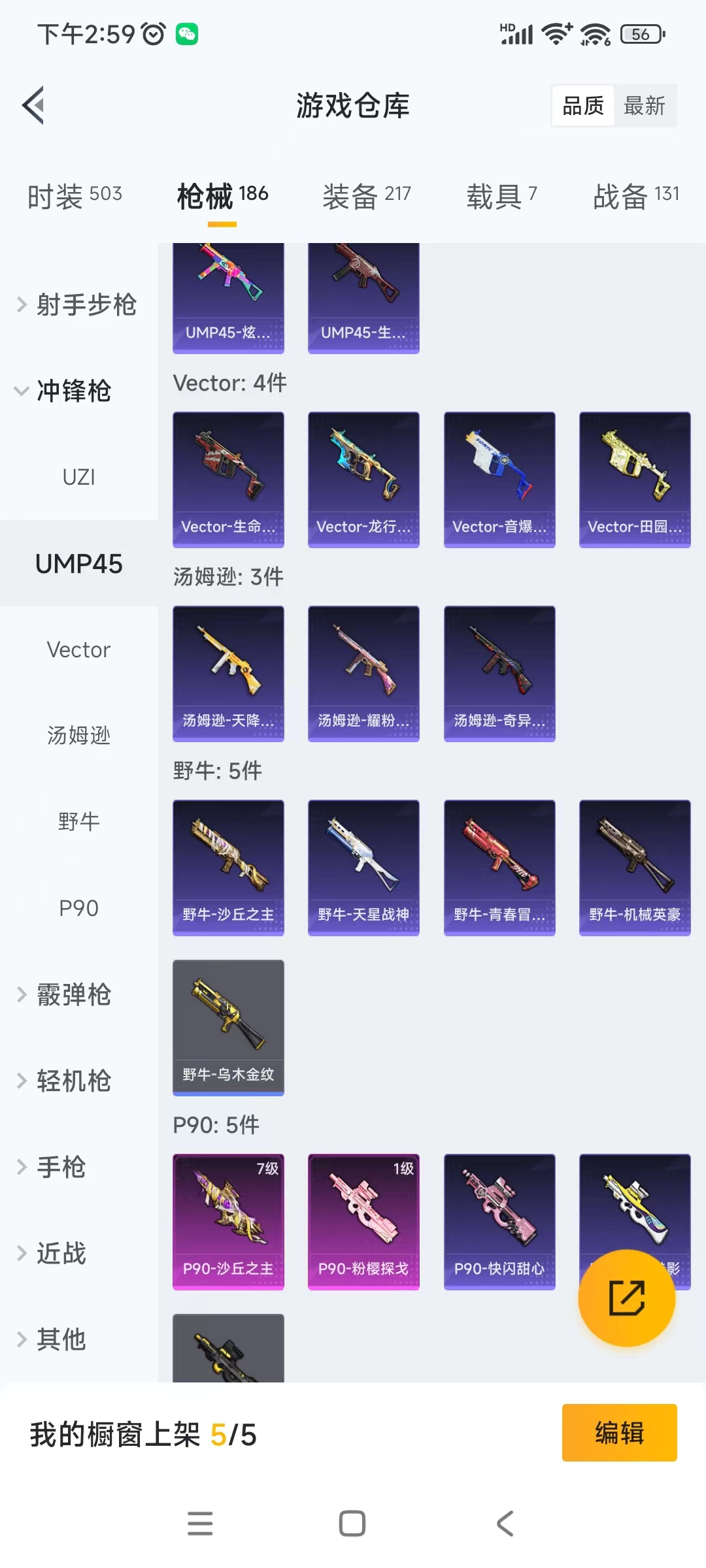706x1568 pixels.
Task: Open the 载具 tab
Action: (501, 195)
